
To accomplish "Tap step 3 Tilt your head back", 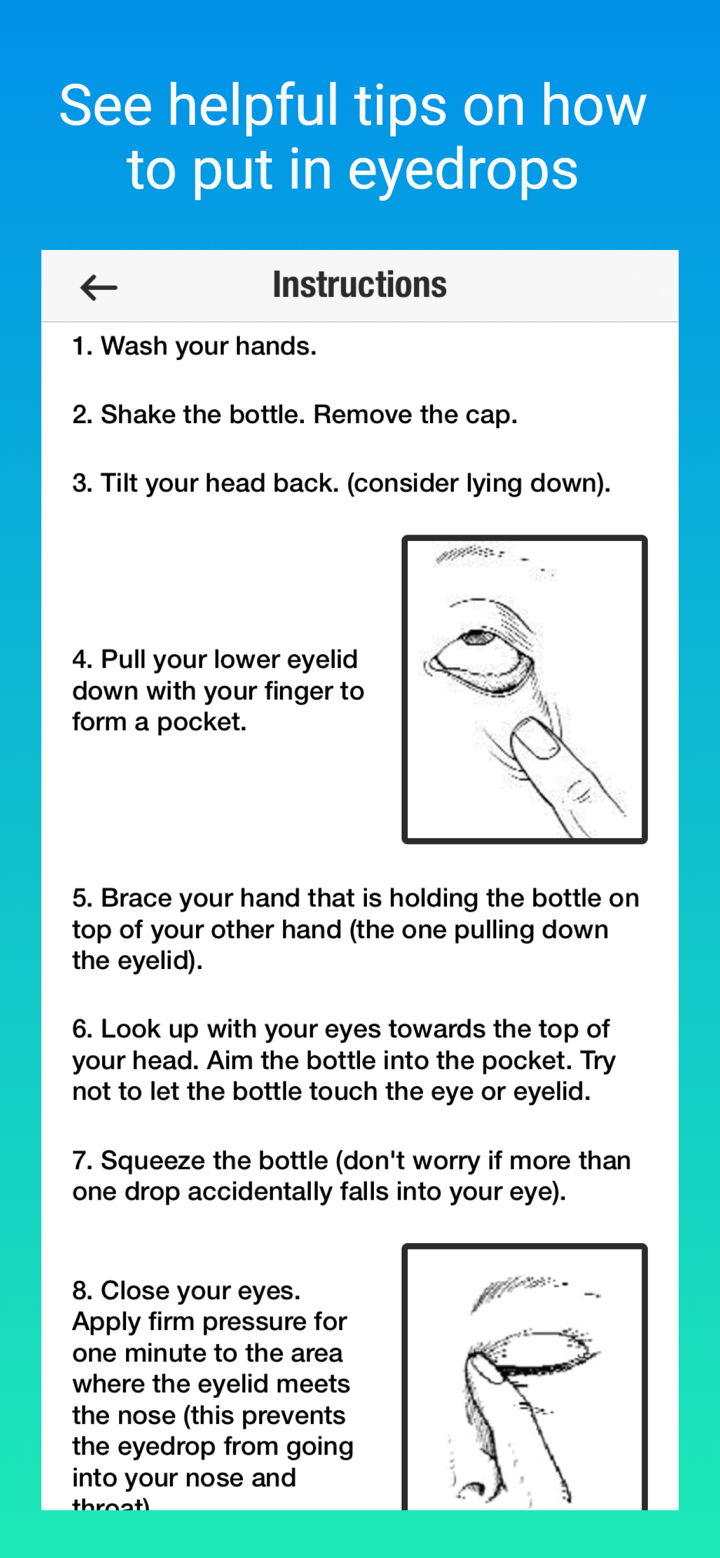I will 341,482.
